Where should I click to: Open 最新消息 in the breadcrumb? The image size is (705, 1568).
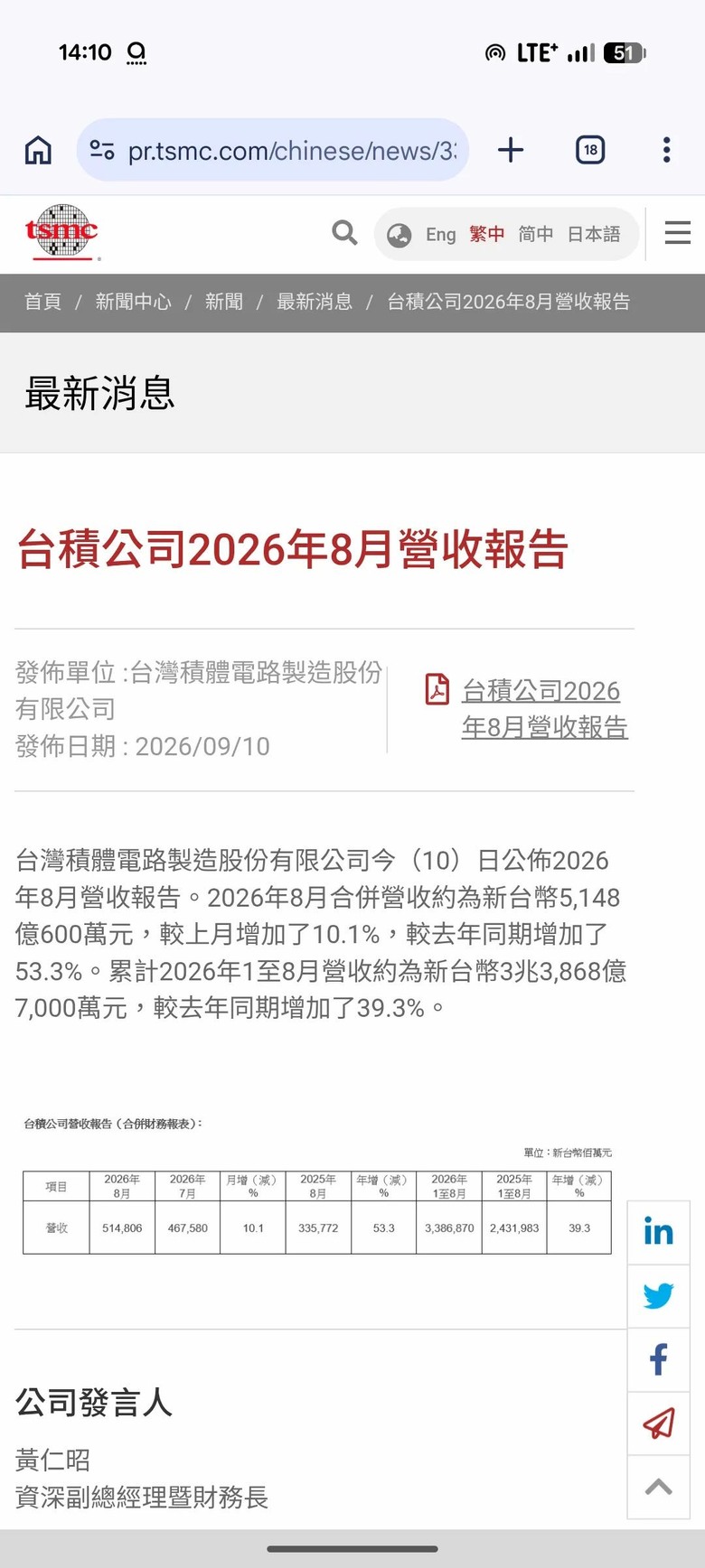[315, 302]
